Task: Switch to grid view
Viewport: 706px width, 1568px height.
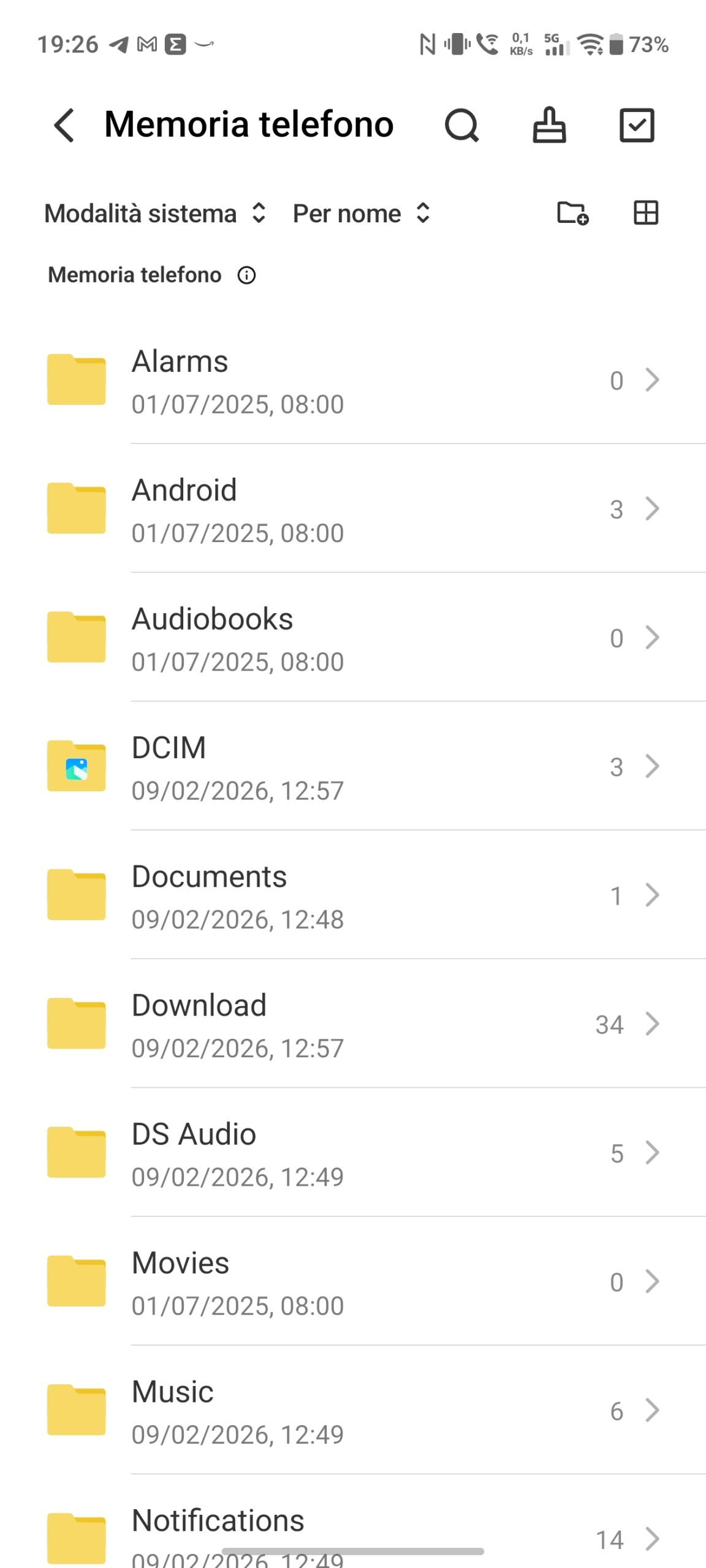Action: click(x=645, y=213)
